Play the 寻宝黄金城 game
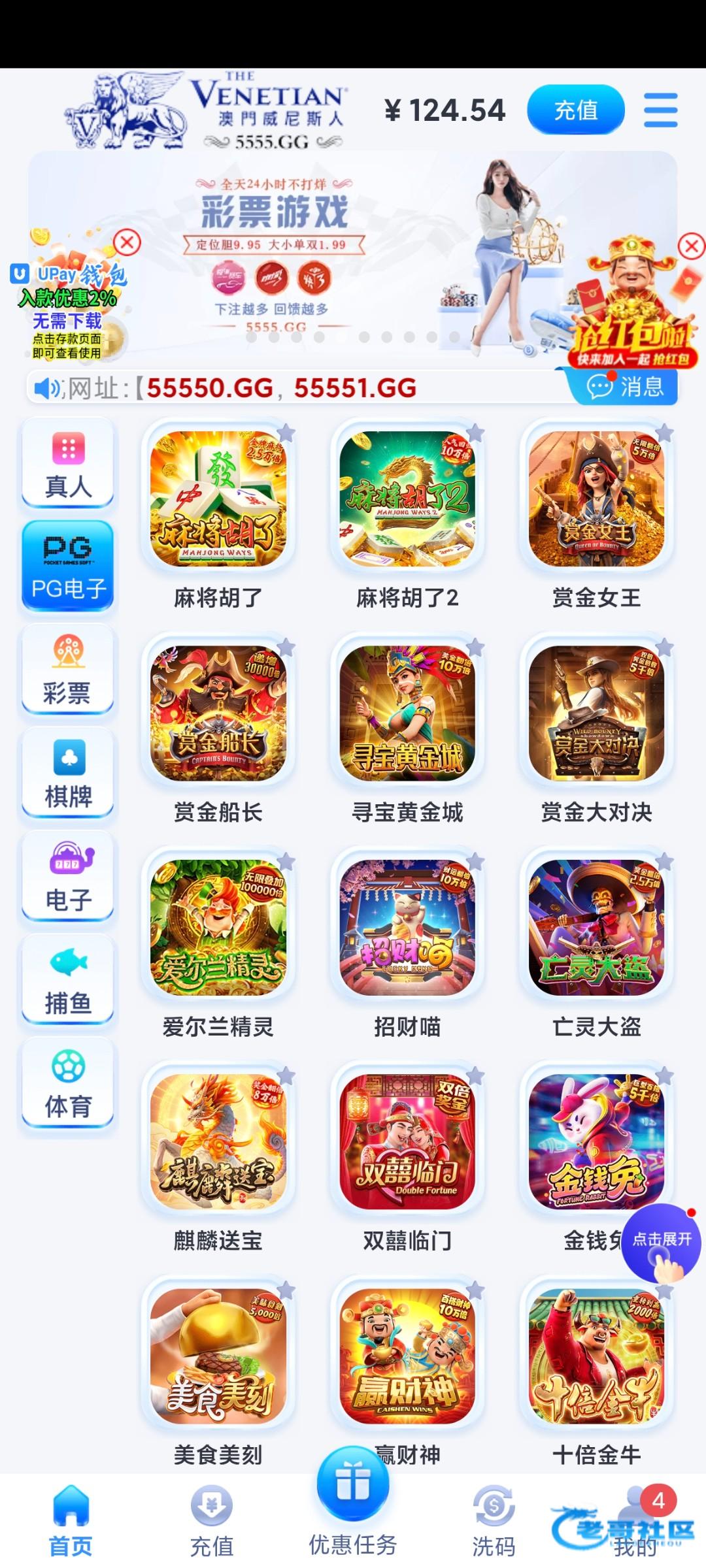 point(407,713)
